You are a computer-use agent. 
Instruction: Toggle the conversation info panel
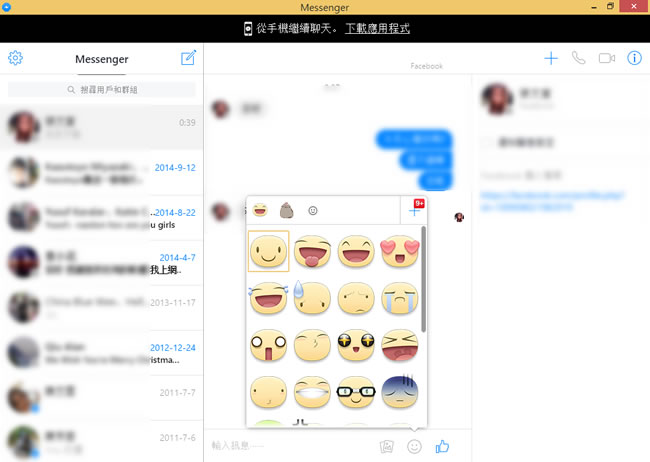634,58
